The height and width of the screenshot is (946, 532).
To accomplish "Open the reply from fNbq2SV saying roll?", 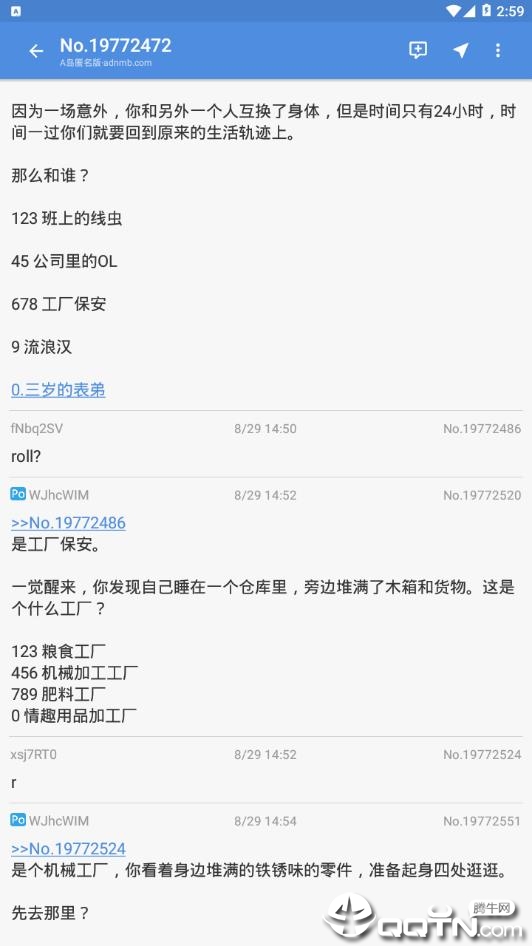I will pos(266,444).
